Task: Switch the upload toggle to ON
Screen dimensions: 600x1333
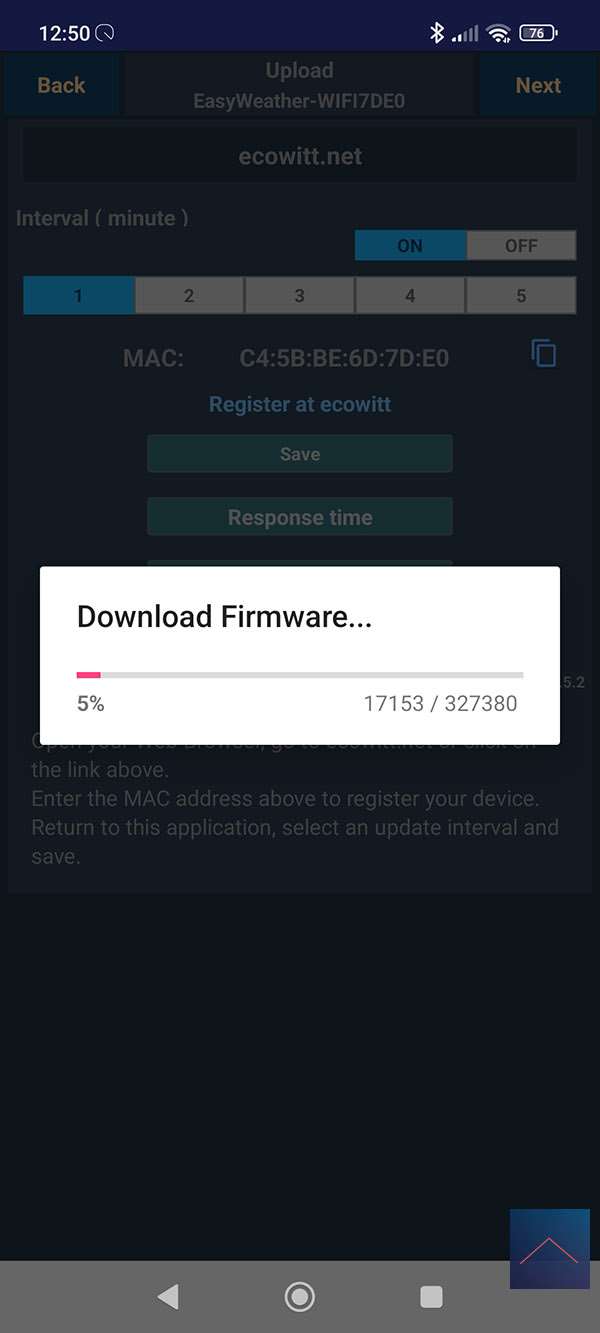Action: (x=410, y=246)
